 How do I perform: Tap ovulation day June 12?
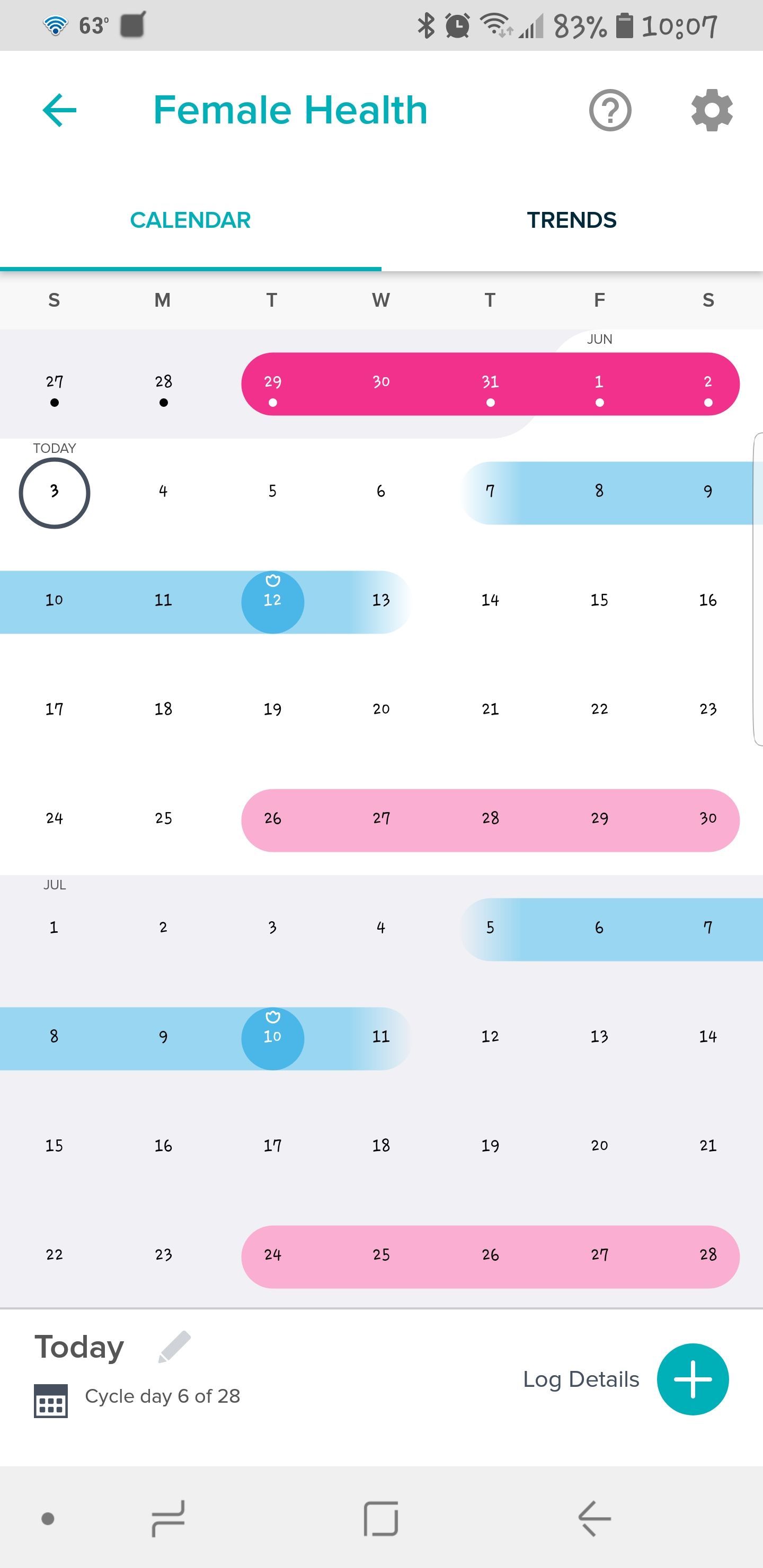[272, 601]
